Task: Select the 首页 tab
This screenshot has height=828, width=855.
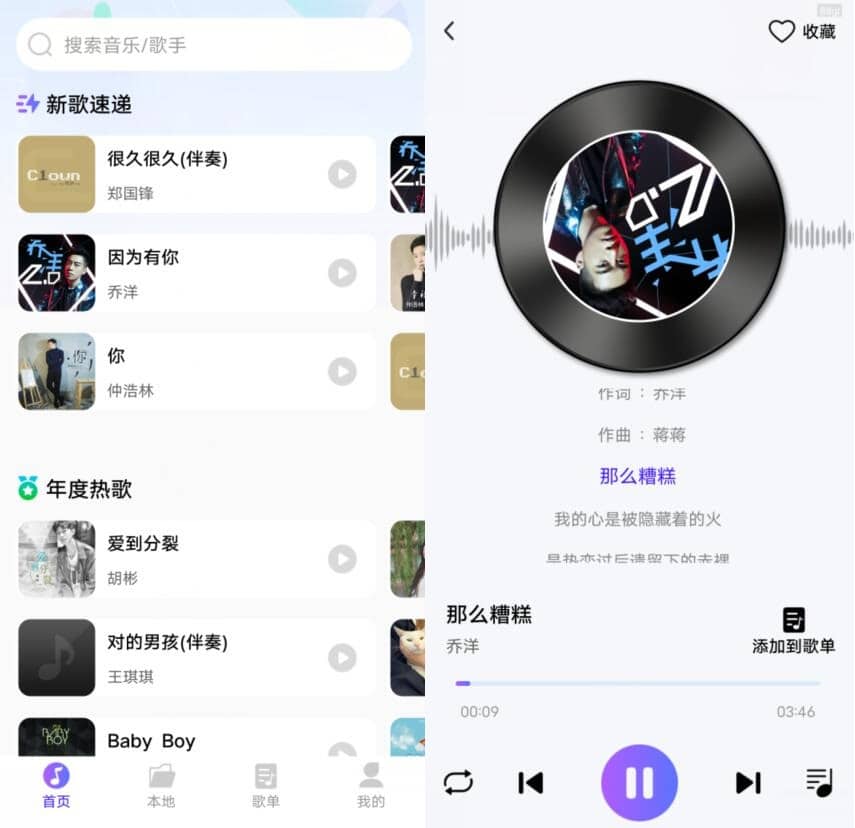Action: pos(56,786)
